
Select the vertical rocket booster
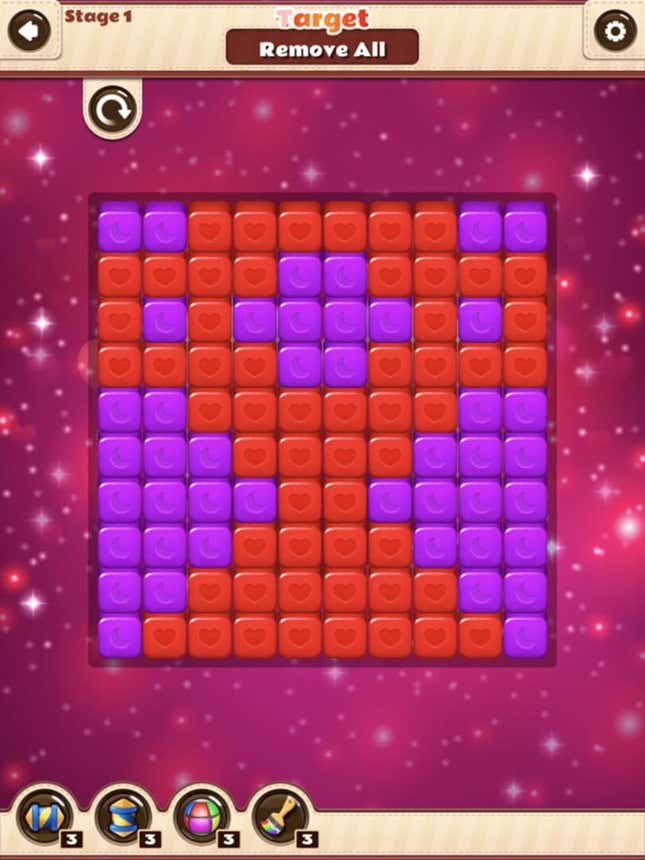click(122, 815)
